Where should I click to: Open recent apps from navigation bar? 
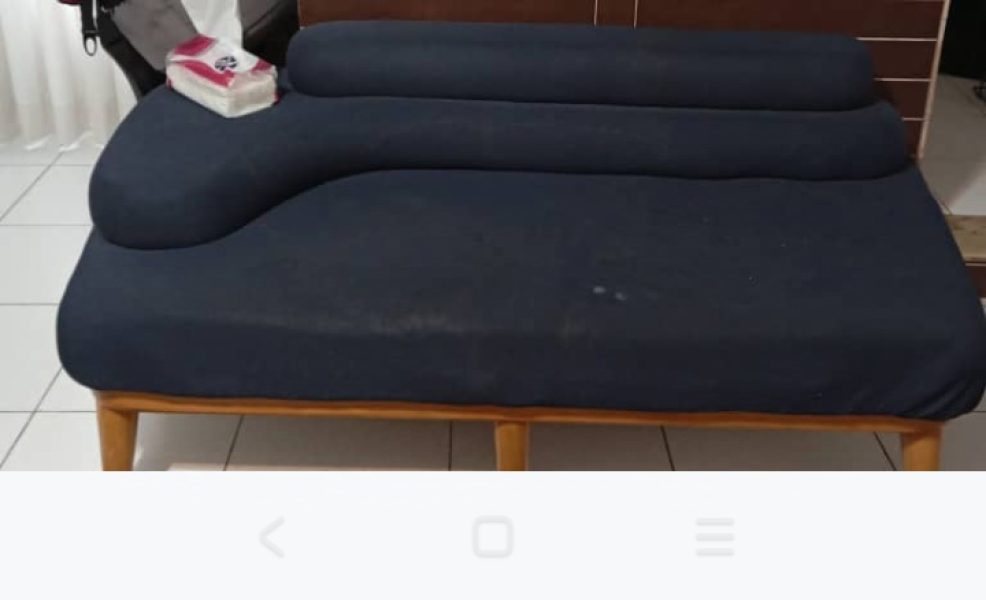[714, 538]
